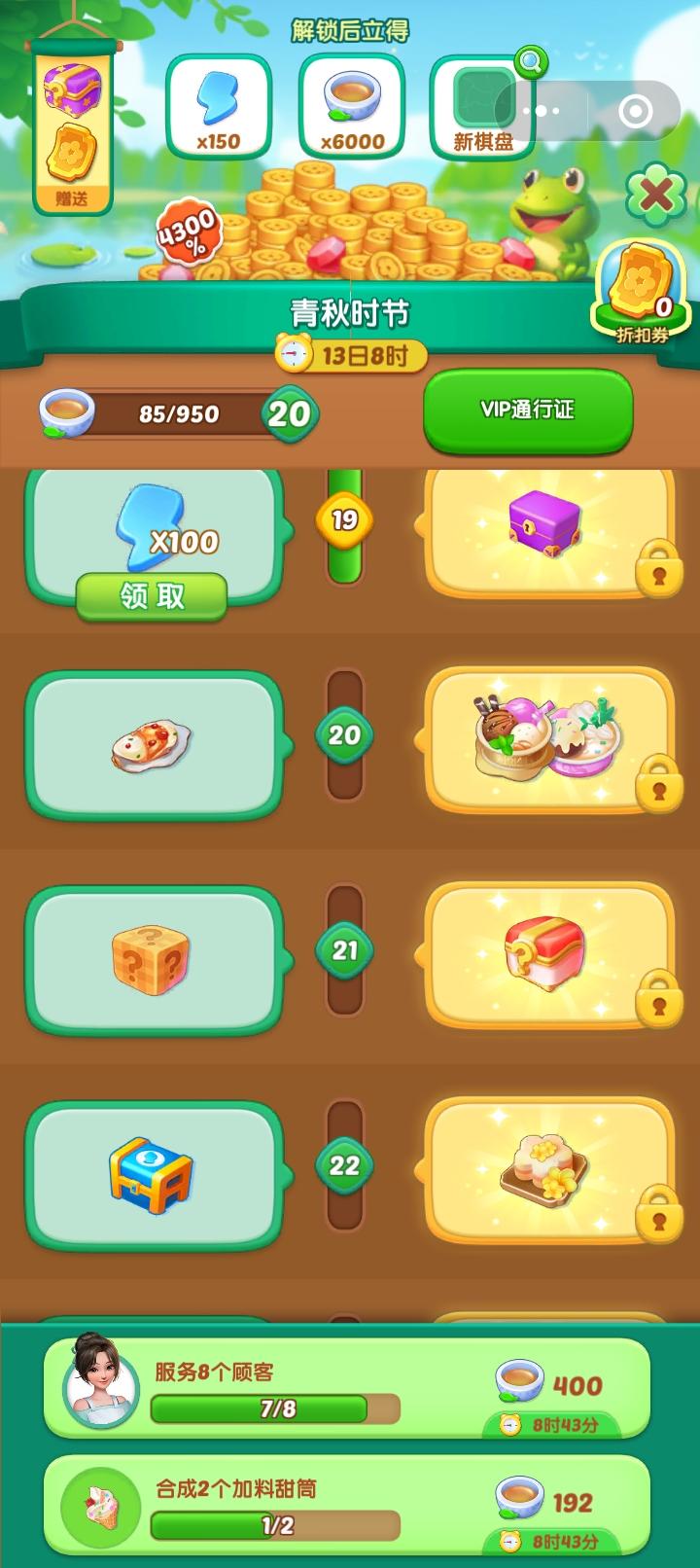Viewport: 700px width, 1568px height.
Task: Expand the 4300% bonus badge
Action: pos(191,230)
